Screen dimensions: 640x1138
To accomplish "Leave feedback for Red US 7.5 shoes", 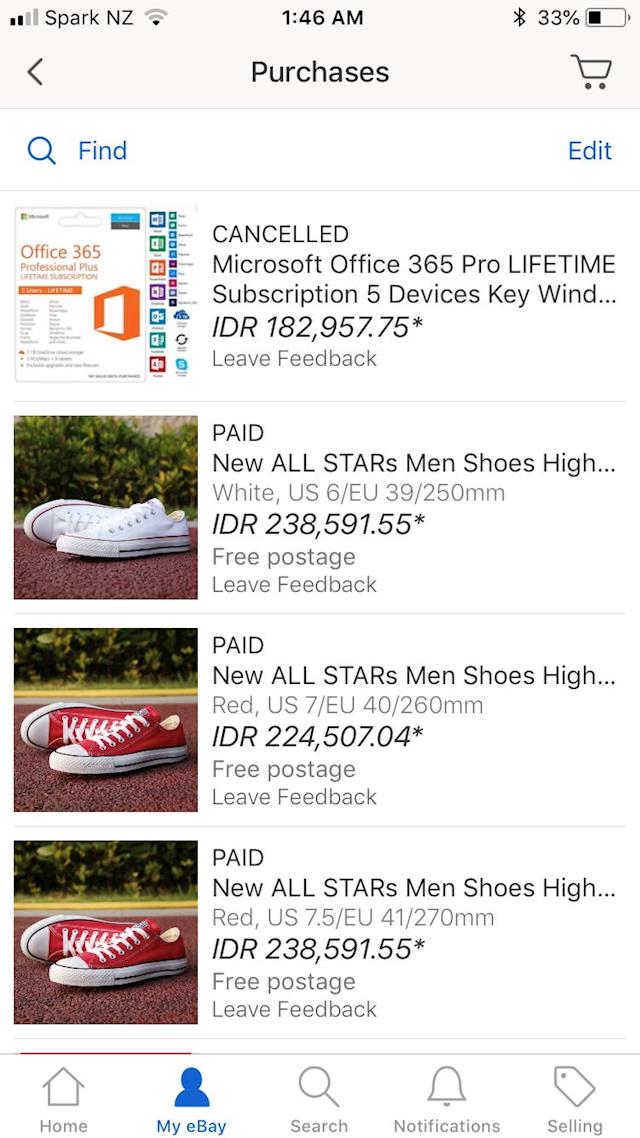I will coord(294,1010).
